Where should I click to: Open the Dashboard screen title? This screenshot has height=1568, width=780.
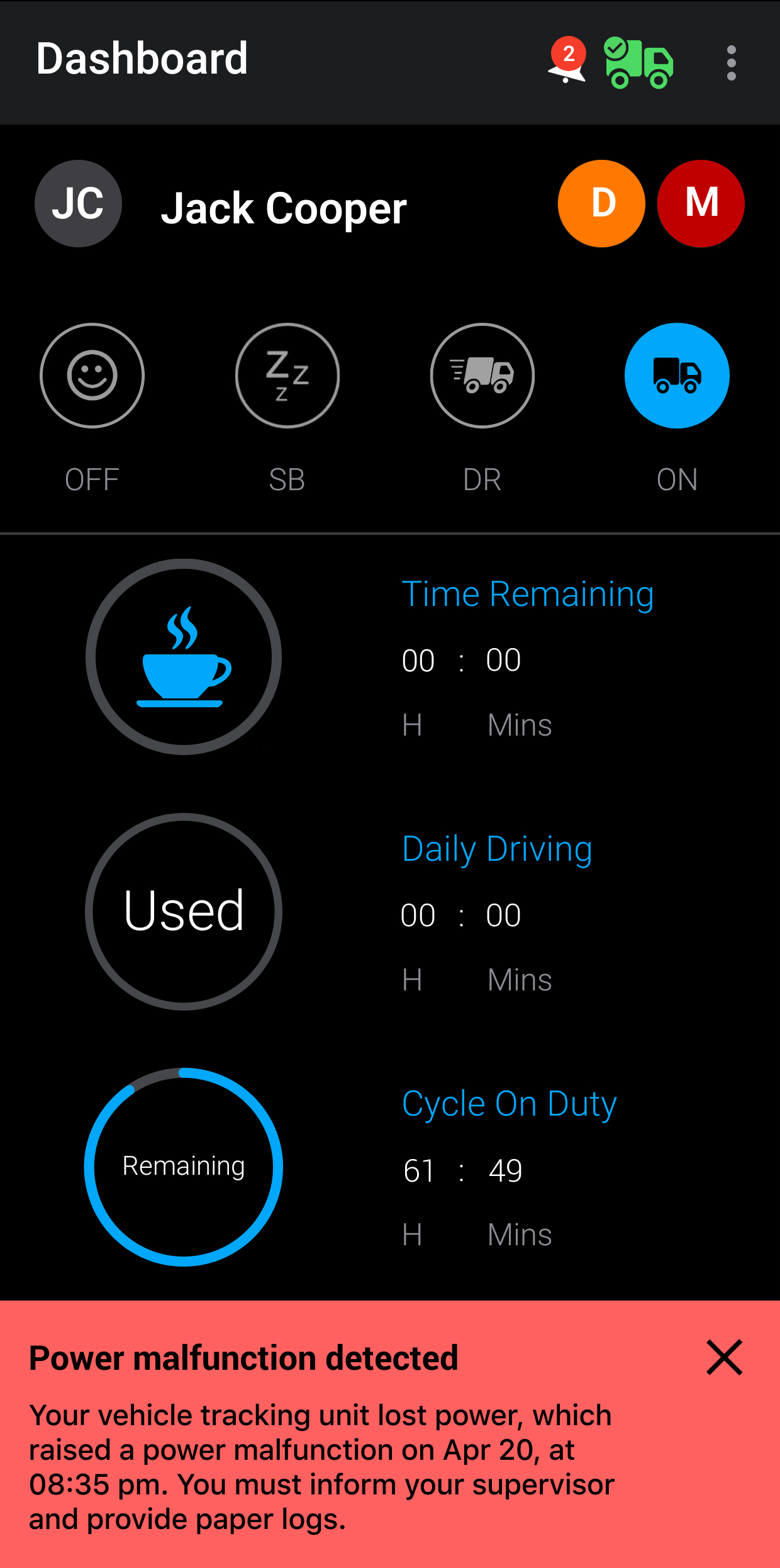(142, 58)
